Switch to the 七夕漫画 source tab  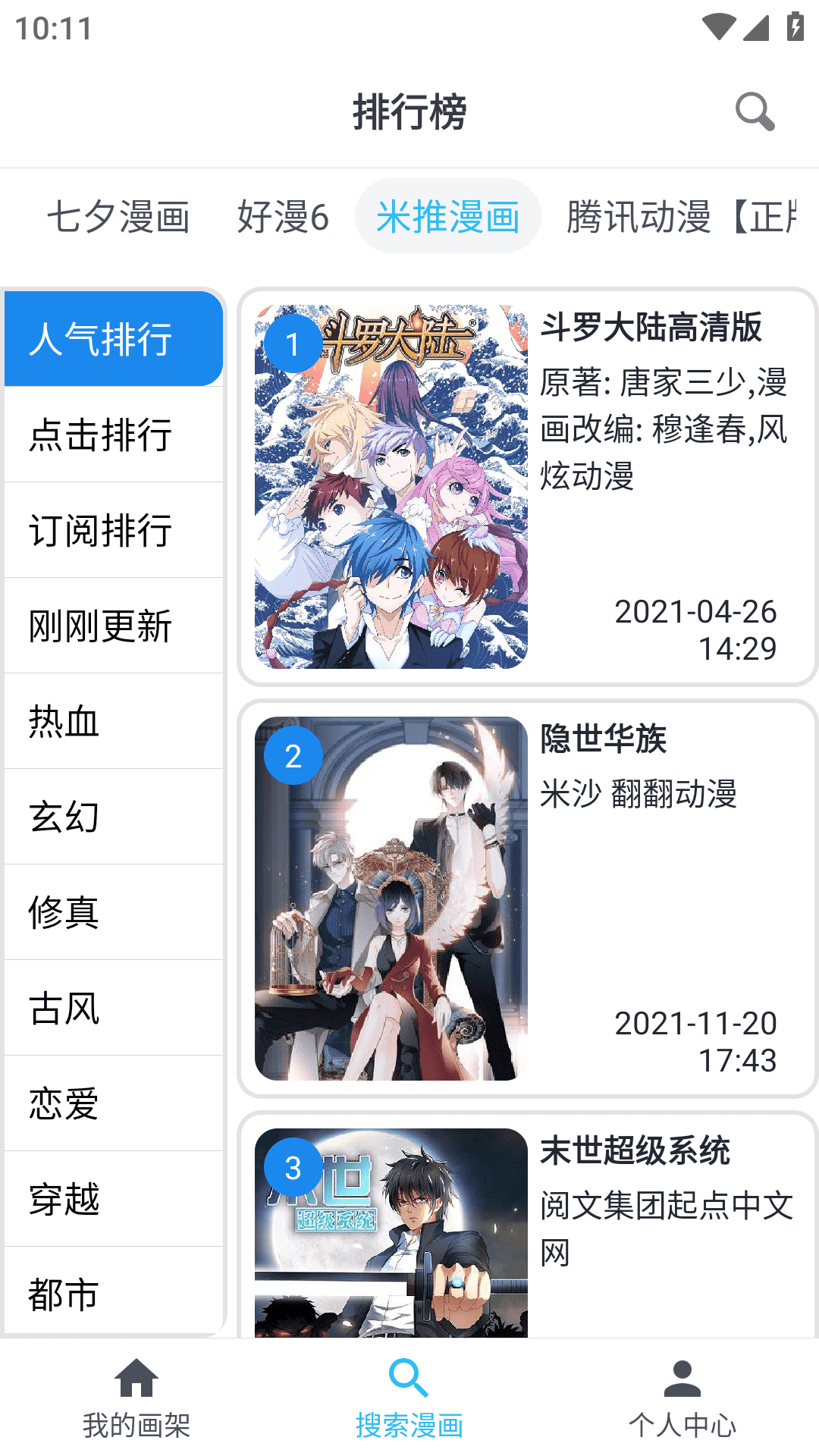coord(120,218)
